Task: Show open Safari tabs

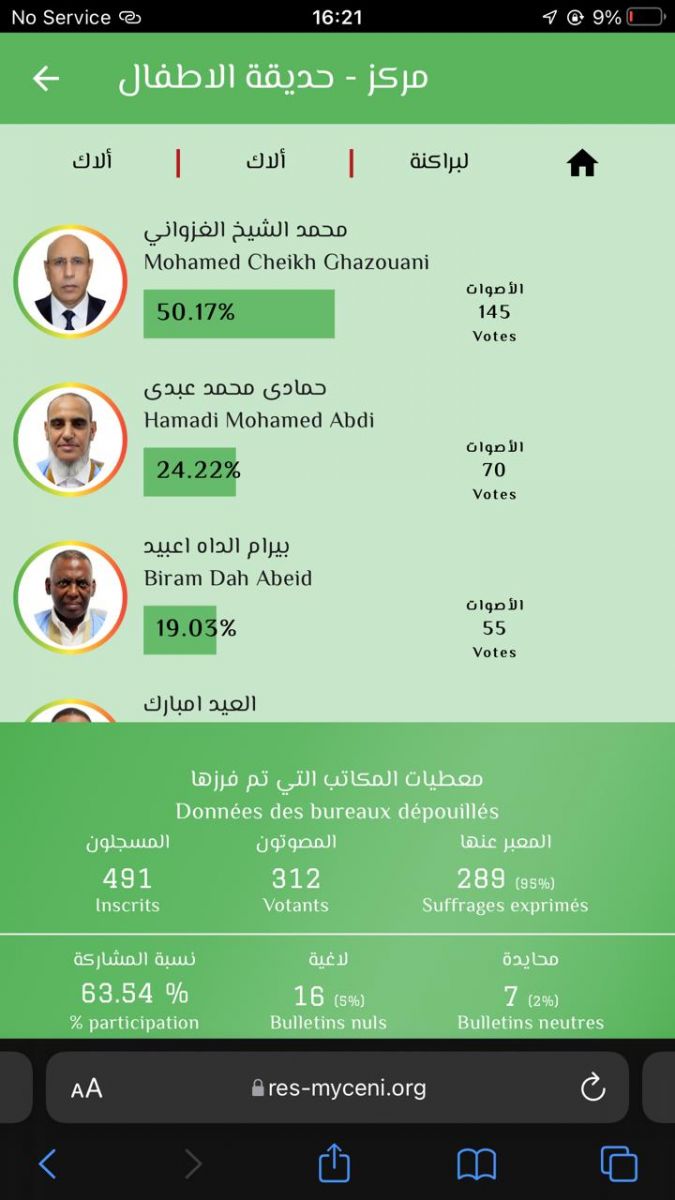Action: (619, 1164)
